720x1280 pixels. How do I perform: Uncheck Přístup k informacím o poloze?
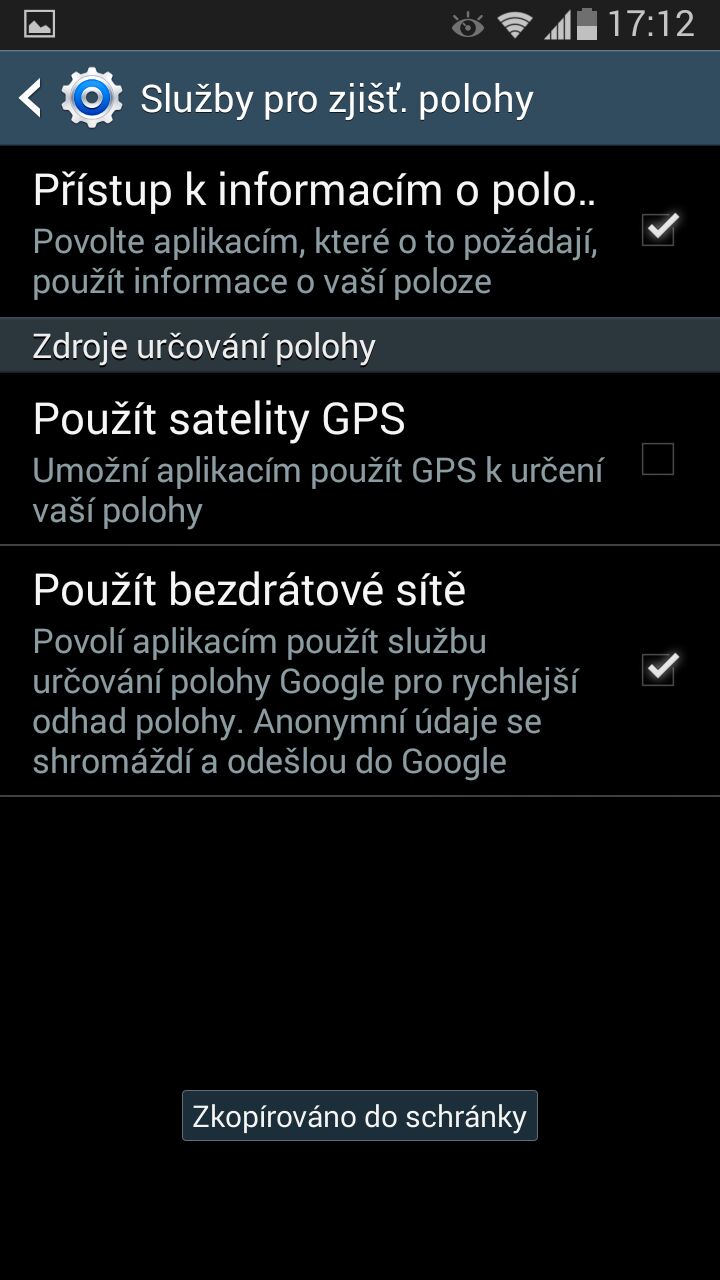[658, 230]
